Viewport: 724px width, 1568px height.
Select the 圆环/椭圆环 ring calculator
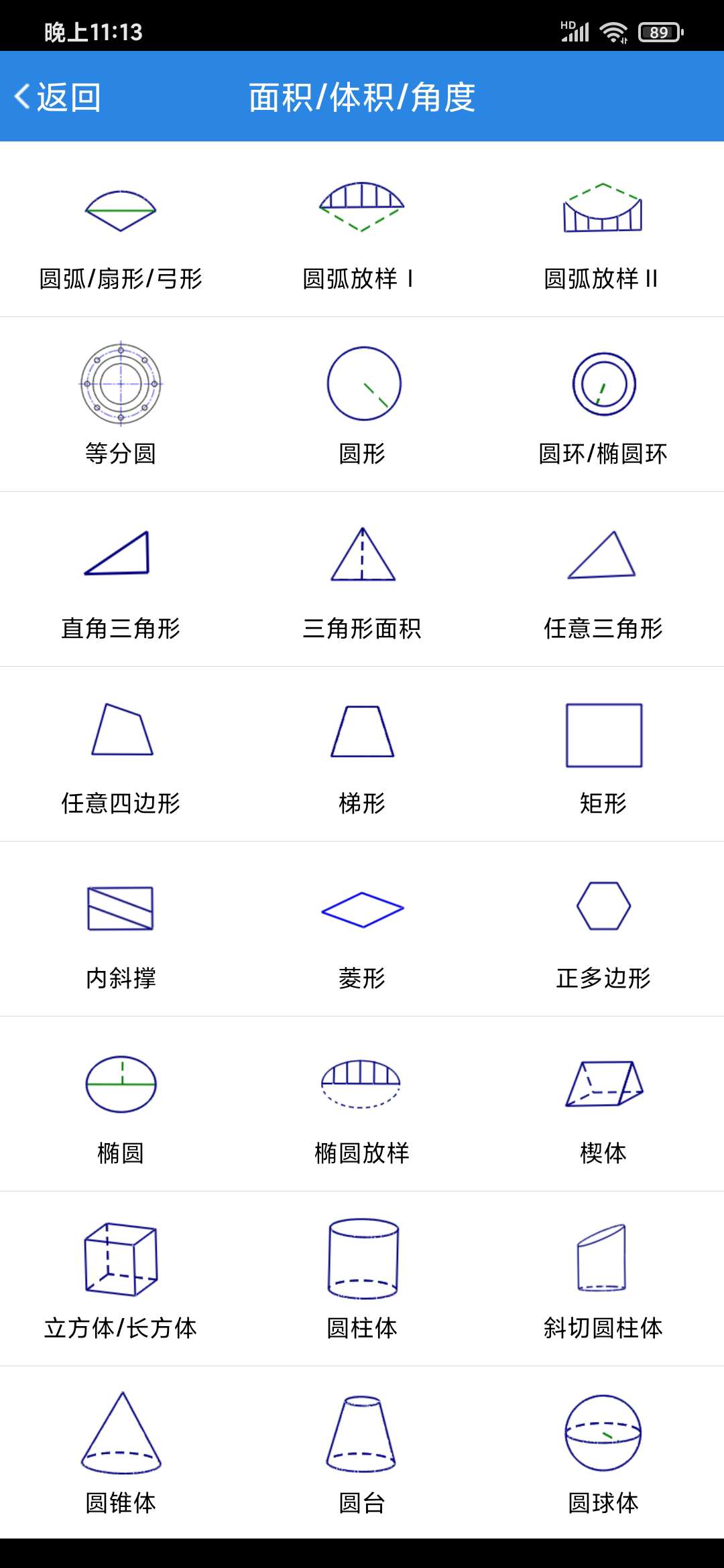[602, 402]
